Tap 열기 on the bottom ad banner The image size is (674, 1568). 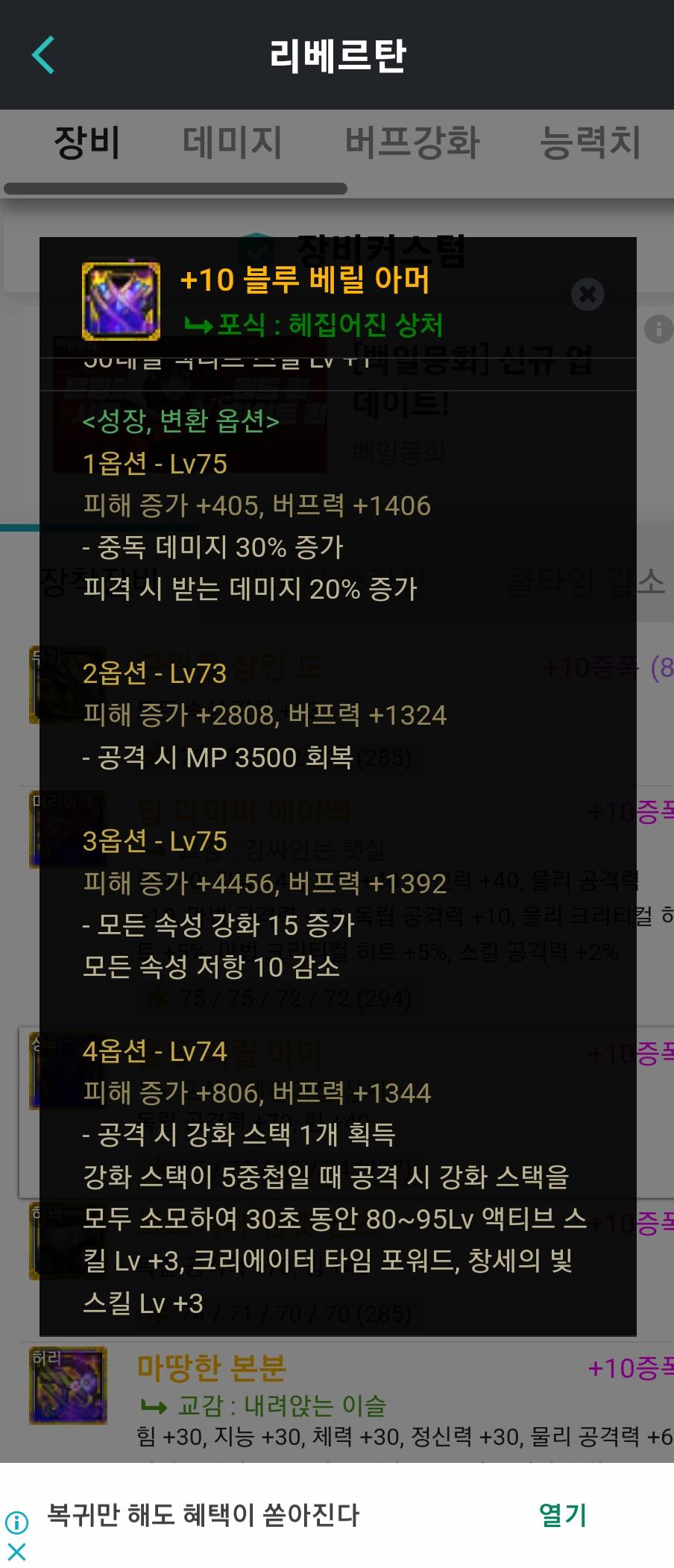563,1514
